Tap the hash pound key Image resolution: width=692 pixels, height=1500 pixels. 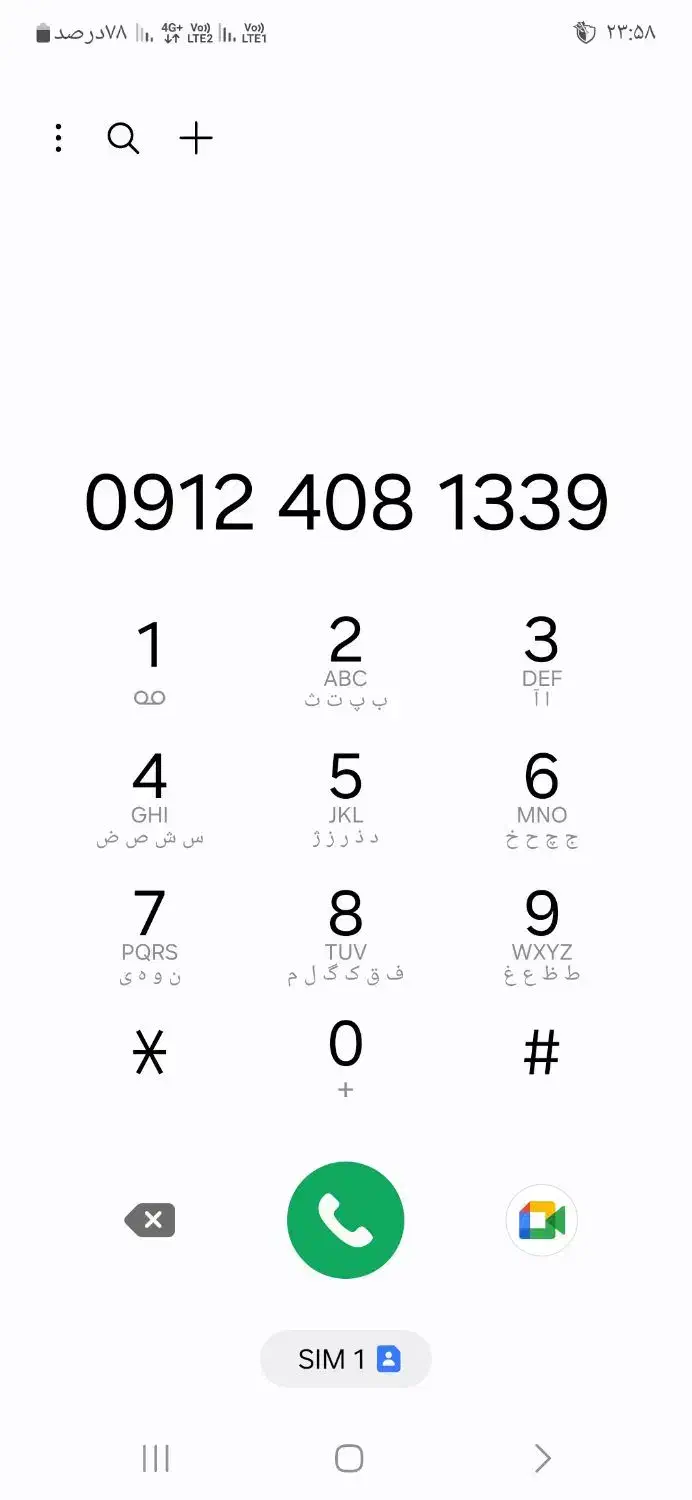click(x=541, y=1053)
